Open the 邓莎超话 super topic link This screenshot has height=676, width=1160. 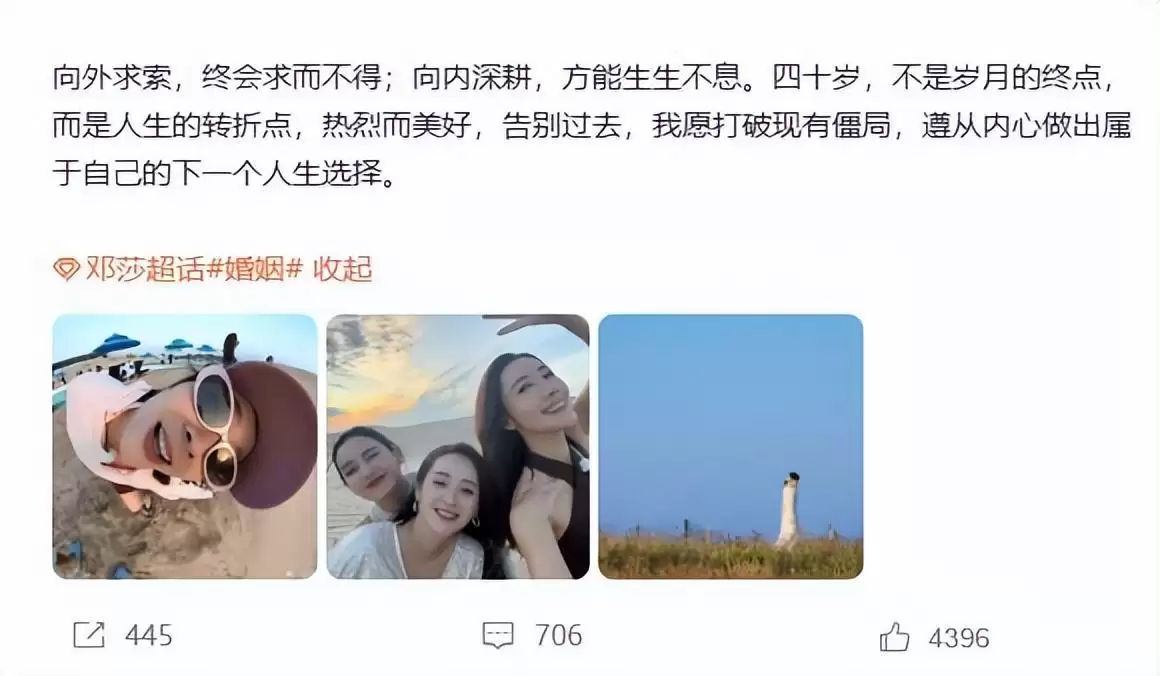coord(130,269)
